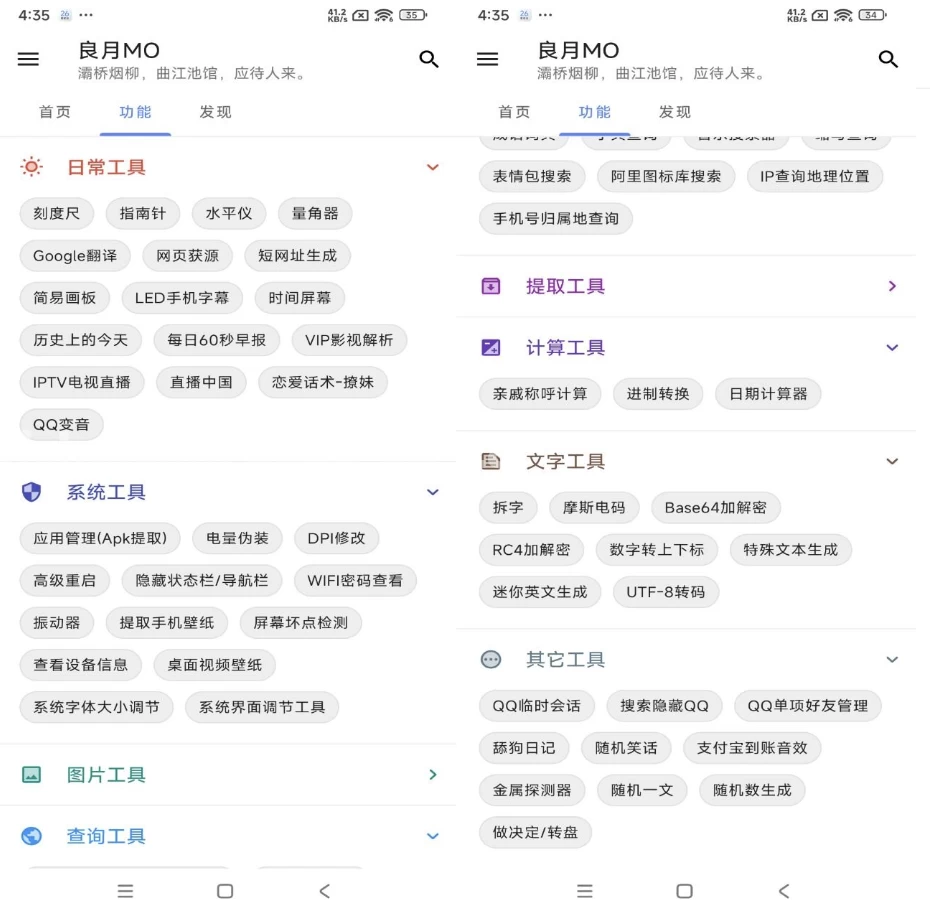Launch the 指南针 compass tool

coord(142,213)
